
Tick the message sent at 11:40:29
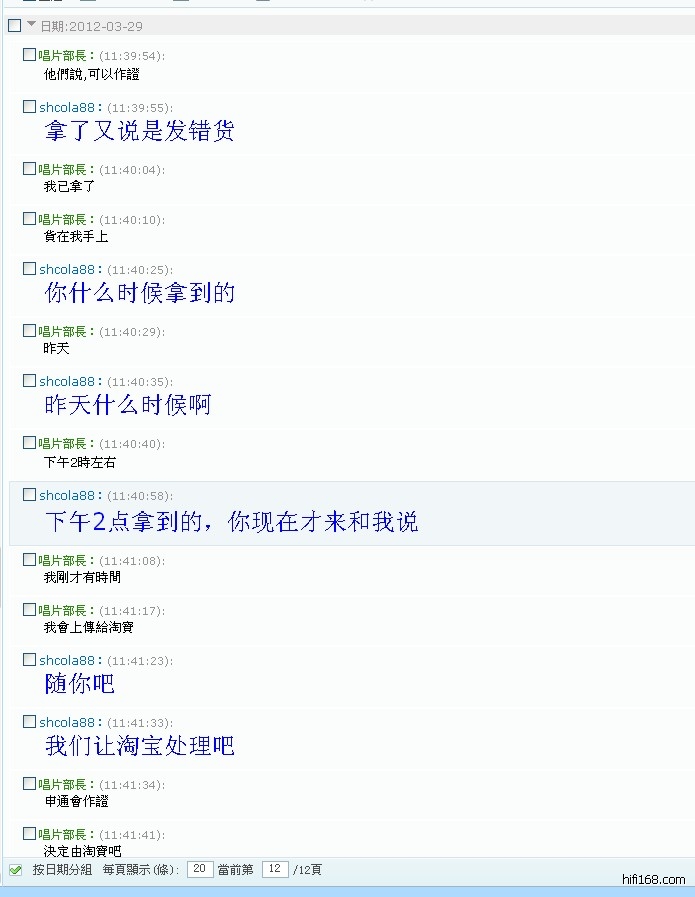point(29,330)
